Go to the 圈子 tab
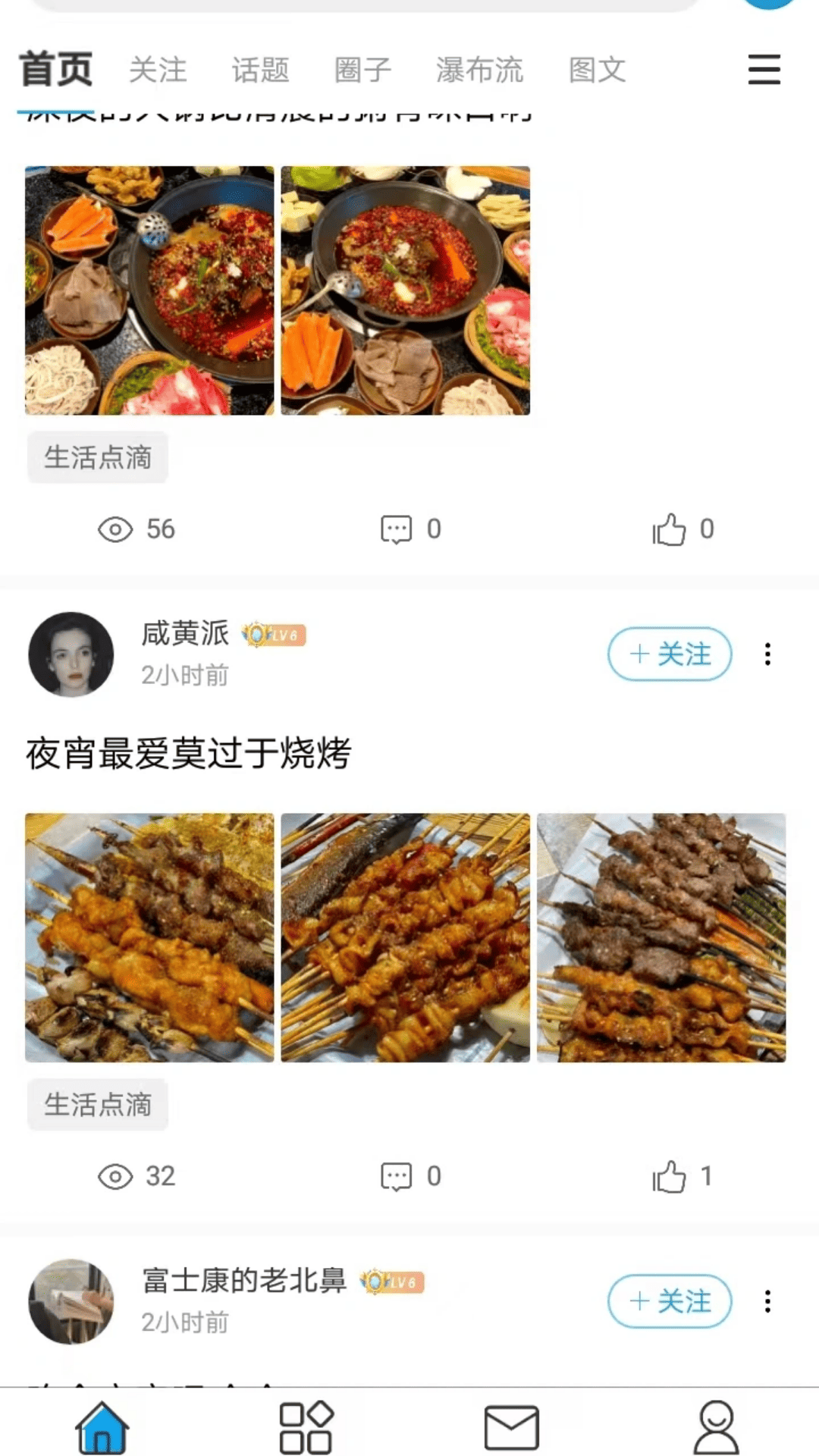The image size is (819, 1456). [362, 70]
